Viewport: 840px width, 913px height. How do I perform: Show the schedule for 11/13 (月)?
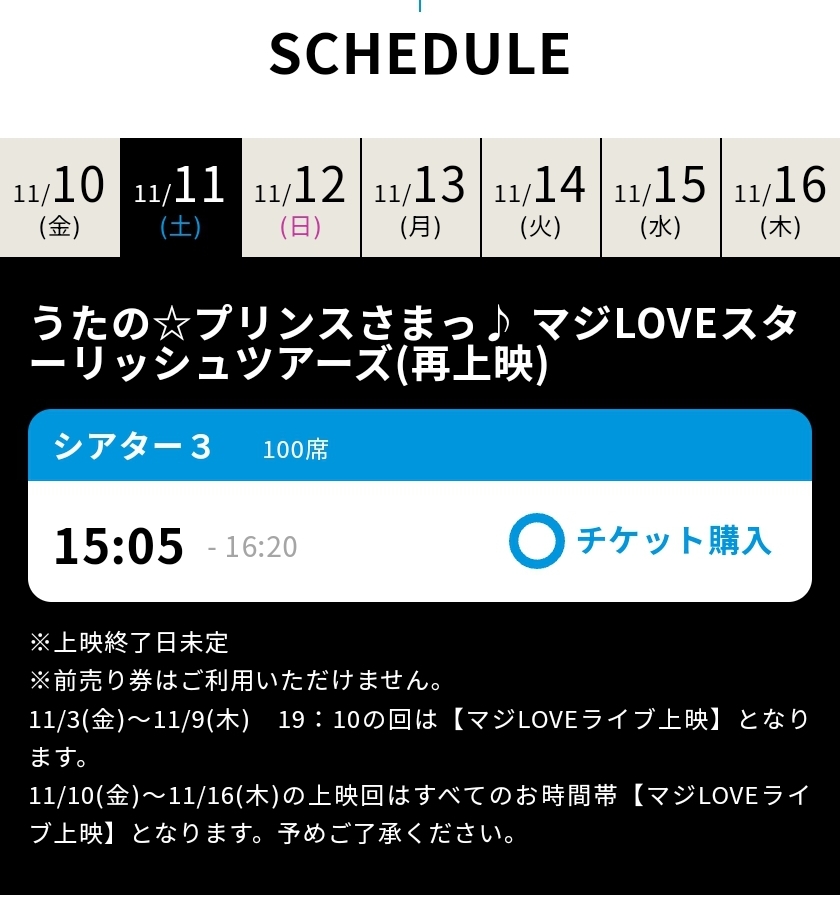click(x=421, y=198)
